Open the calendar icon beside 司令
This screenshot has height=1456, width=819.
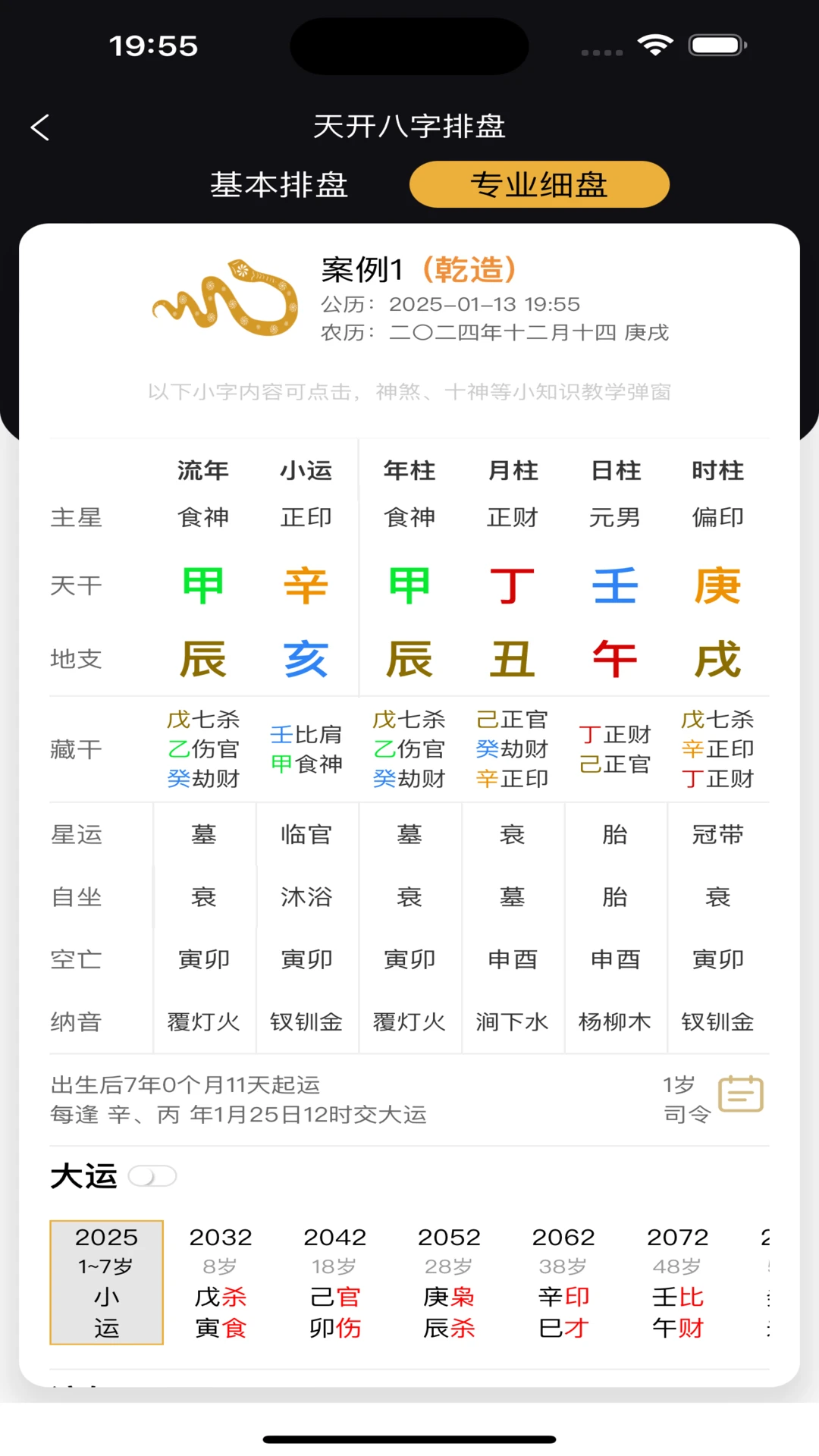point(740,1094)
